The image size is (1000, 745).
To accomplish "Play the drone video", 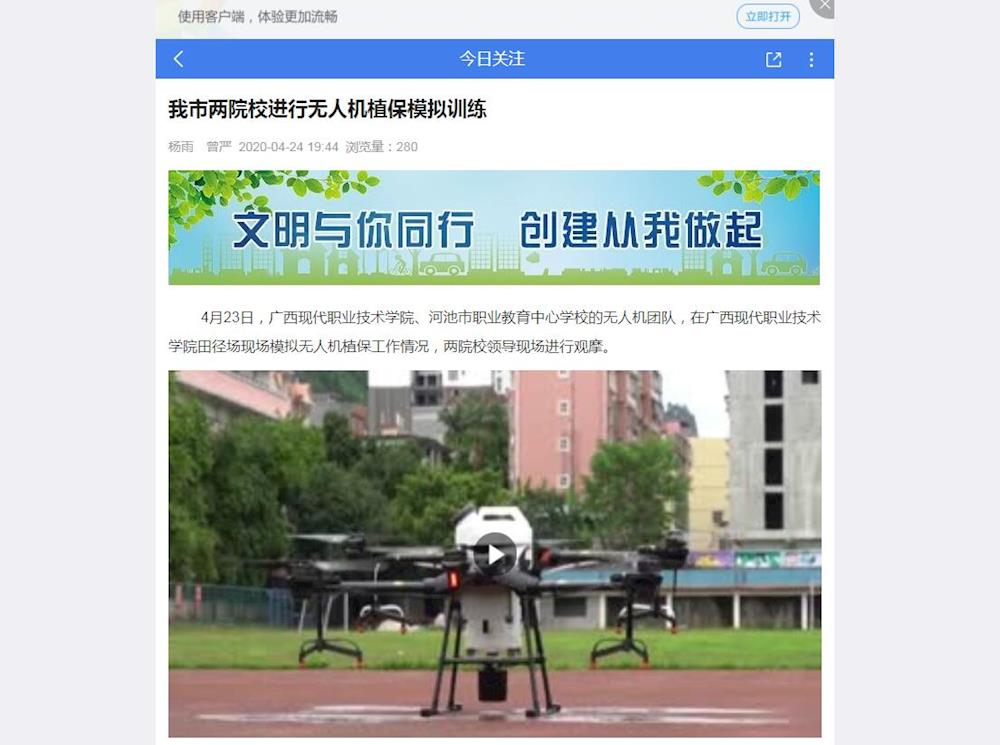I will (x=494, y=553).
